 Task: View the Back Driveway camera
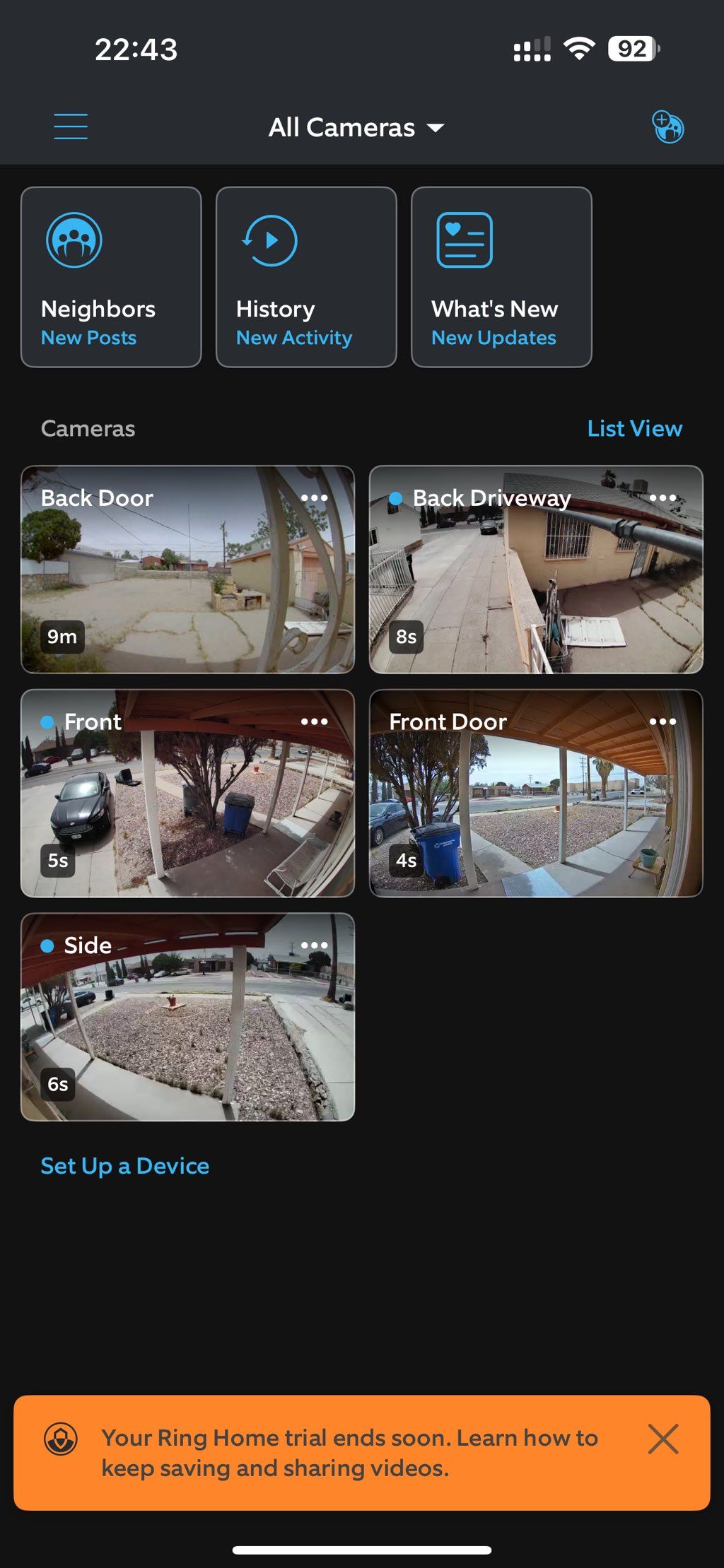point(536,586)
